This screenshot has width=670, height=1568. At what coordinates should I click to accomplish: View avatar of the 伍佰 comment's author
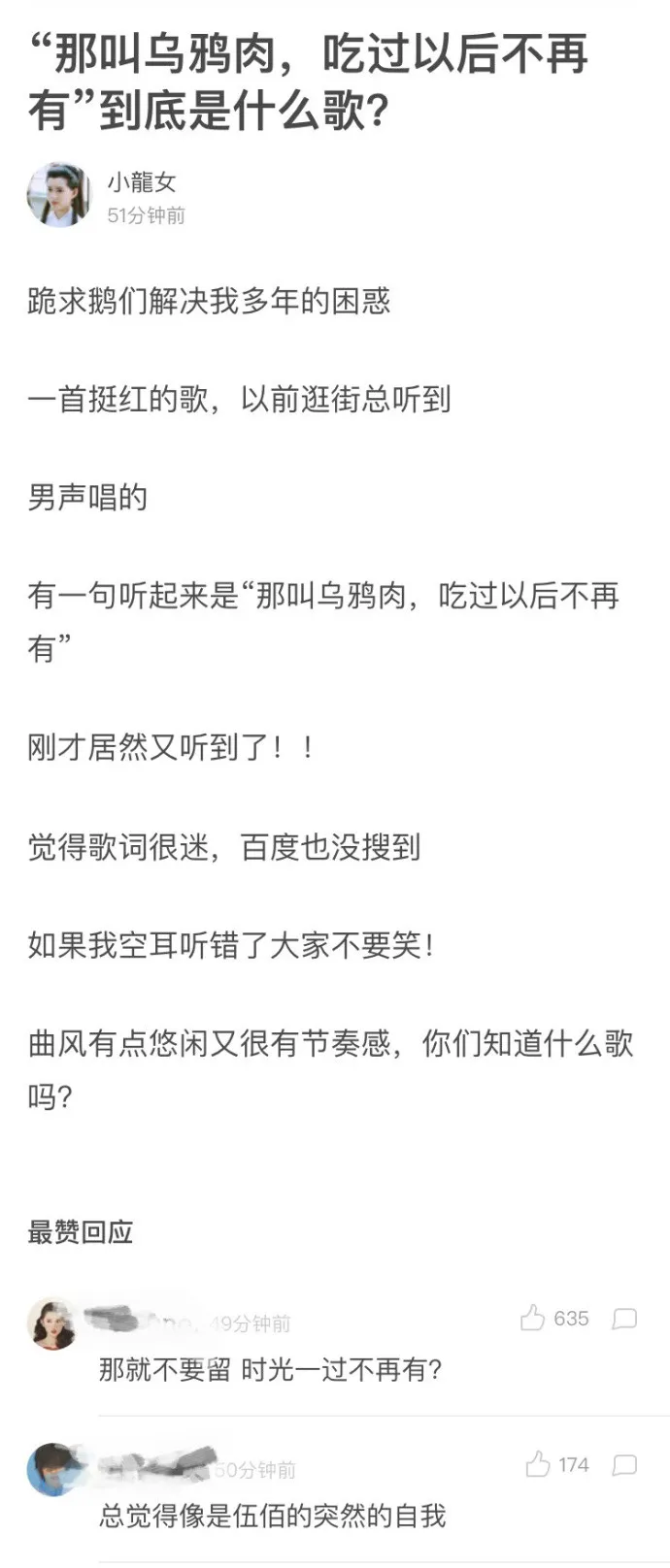53,1469
